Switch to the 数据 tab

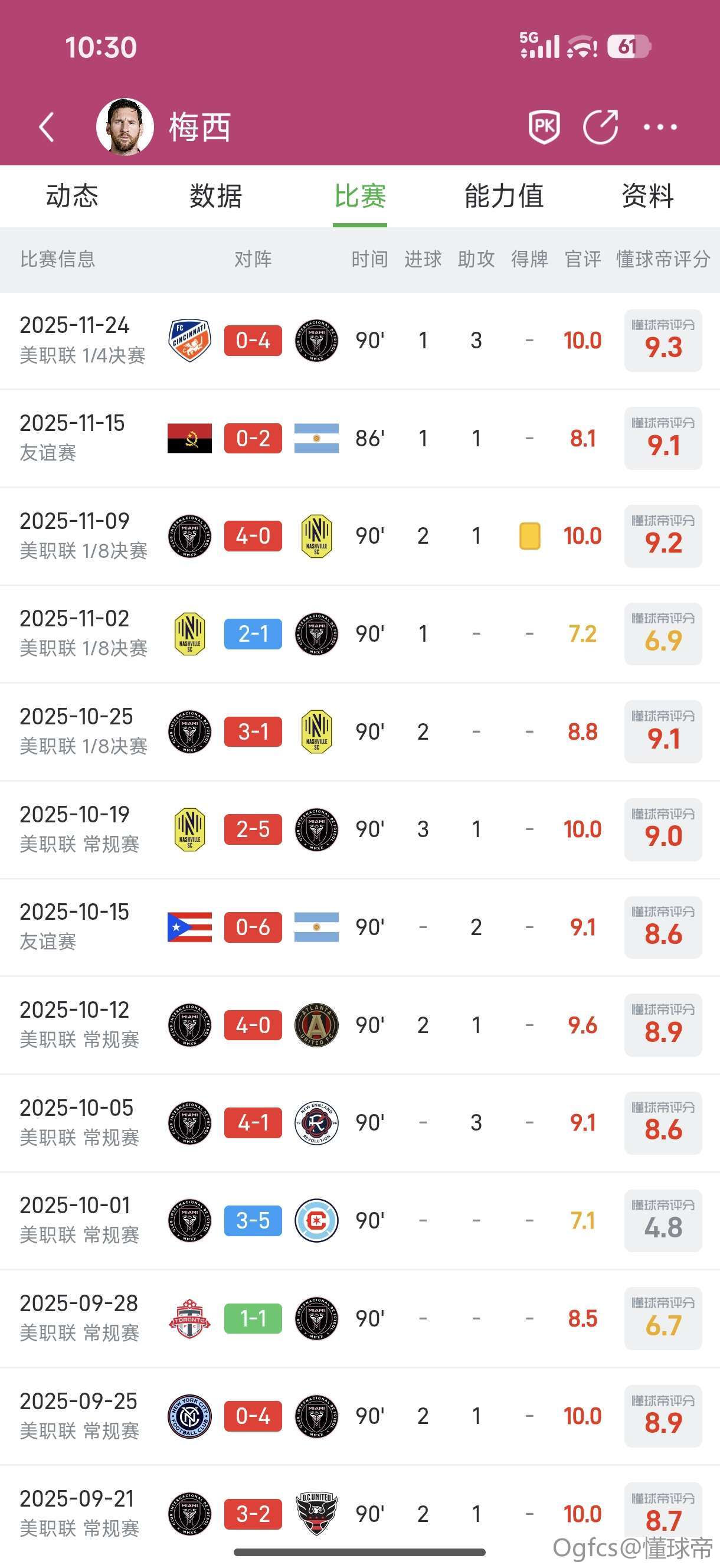point(215,196)
